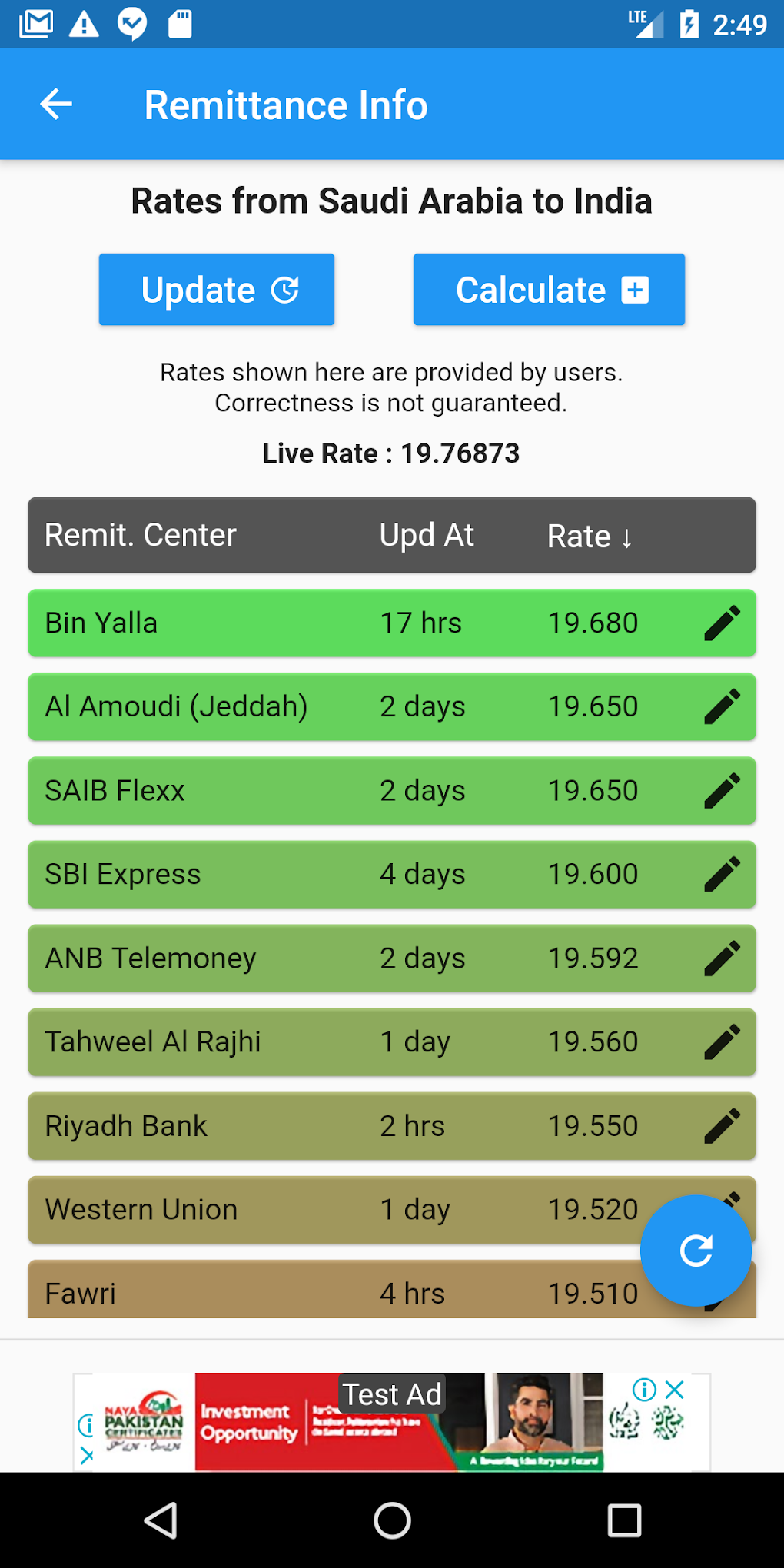
Task: Tap the Android home navigation button
Action: [392, 1520]
